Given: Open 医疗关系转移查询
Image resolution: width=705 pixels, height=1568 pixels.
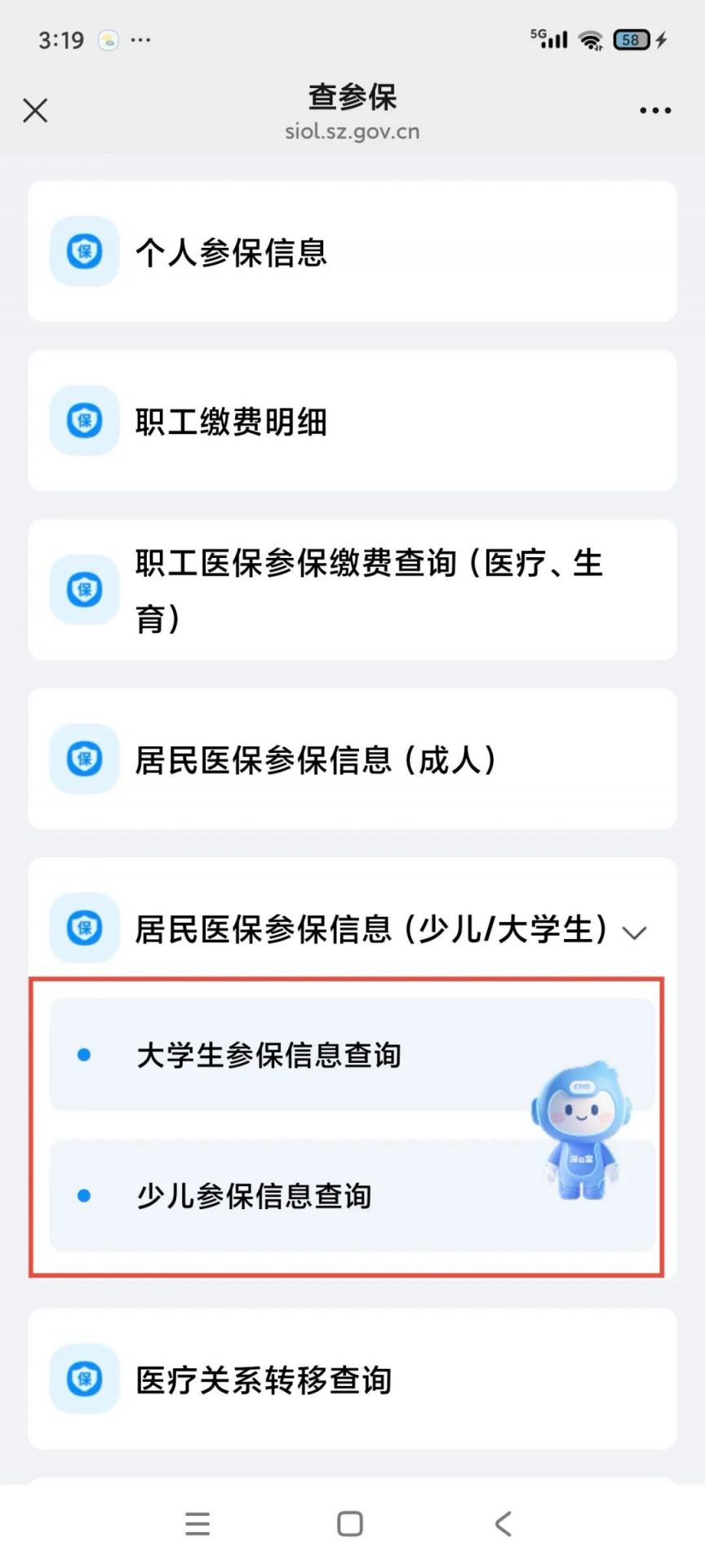Looking at the screenshot, I should [x=352, y=1380].
